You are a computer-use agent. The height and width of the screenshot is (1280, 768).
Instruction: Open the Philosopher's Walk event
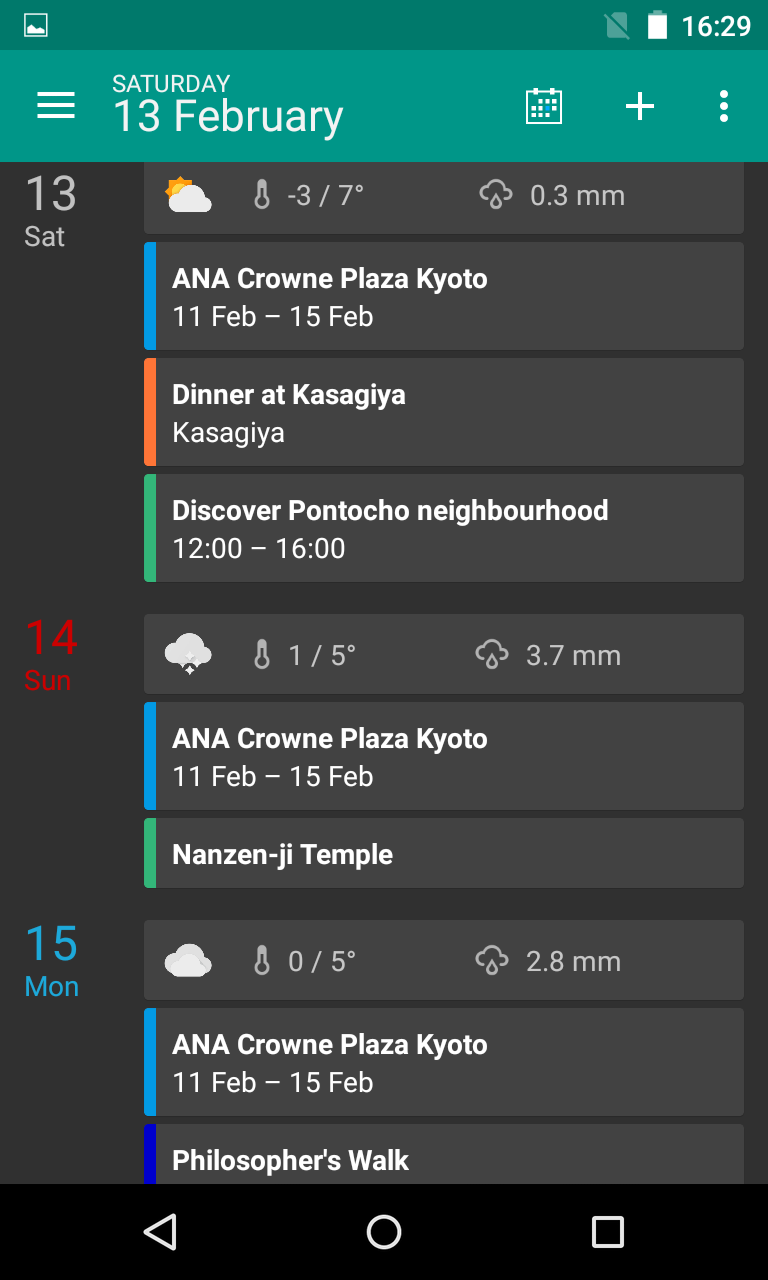(444, 1156)
